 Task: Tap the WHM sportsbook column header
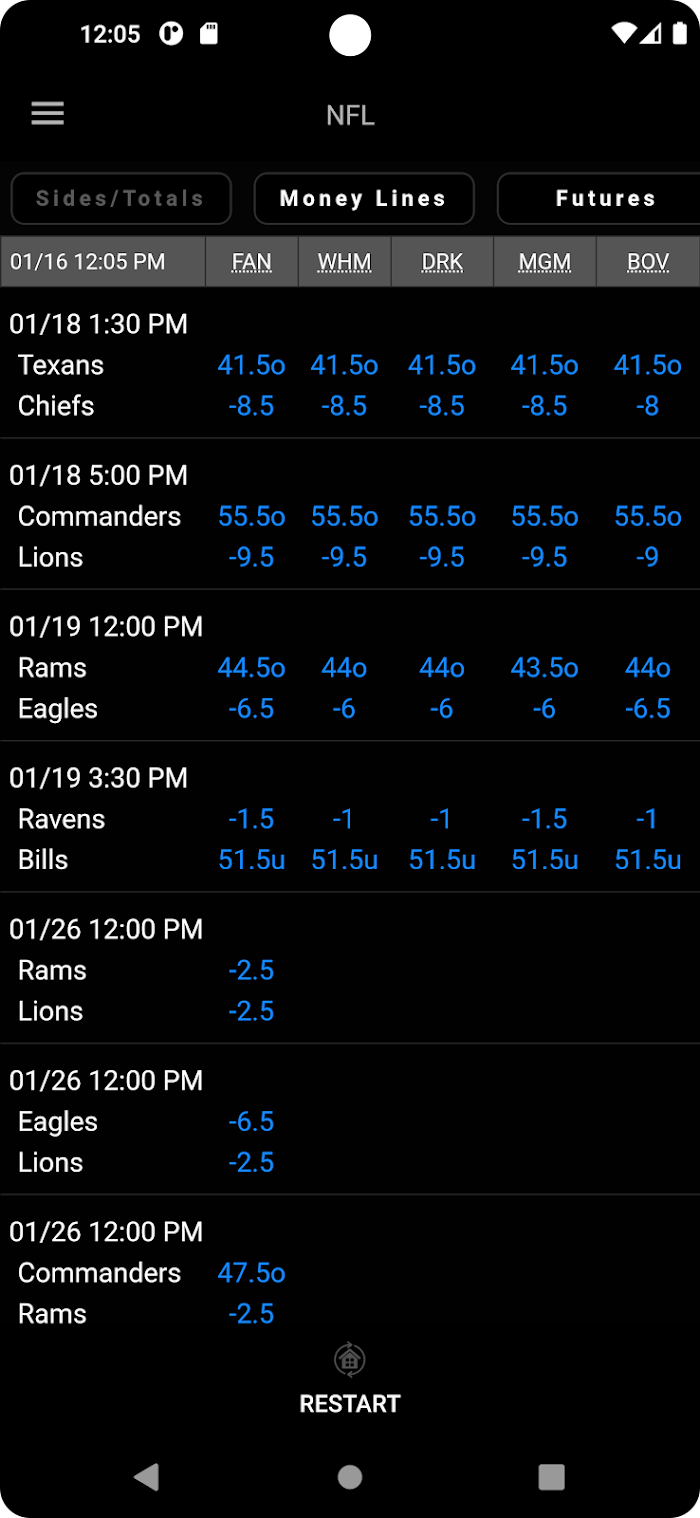tap(345, 262)
